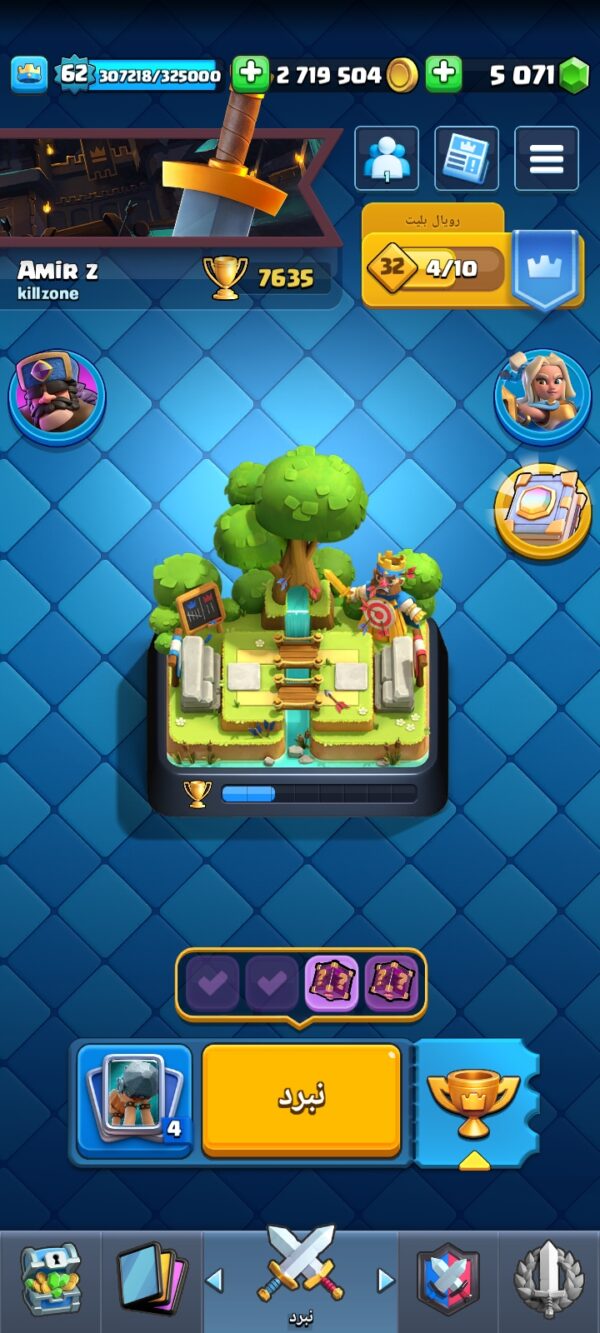
Task: Open Amir Z's player profile
Action: (x=58, y=279)
